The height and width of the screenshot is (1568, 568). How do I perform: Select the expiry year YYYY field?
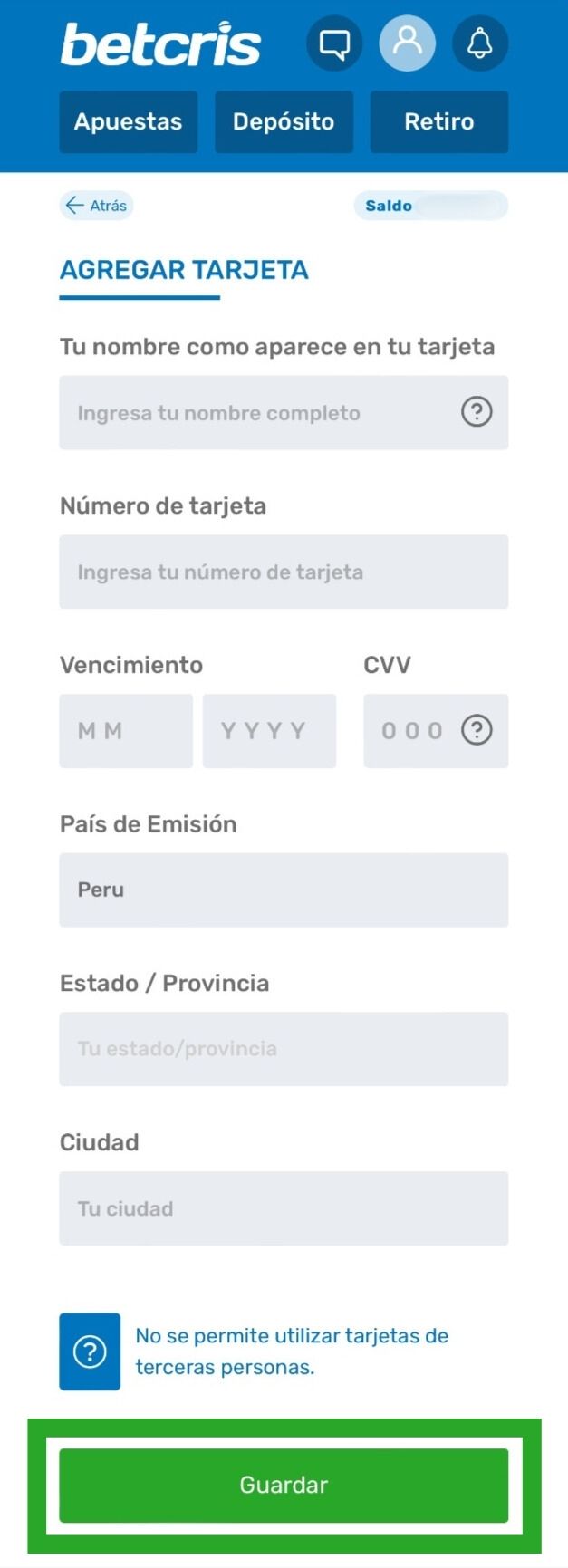point(269,731)
